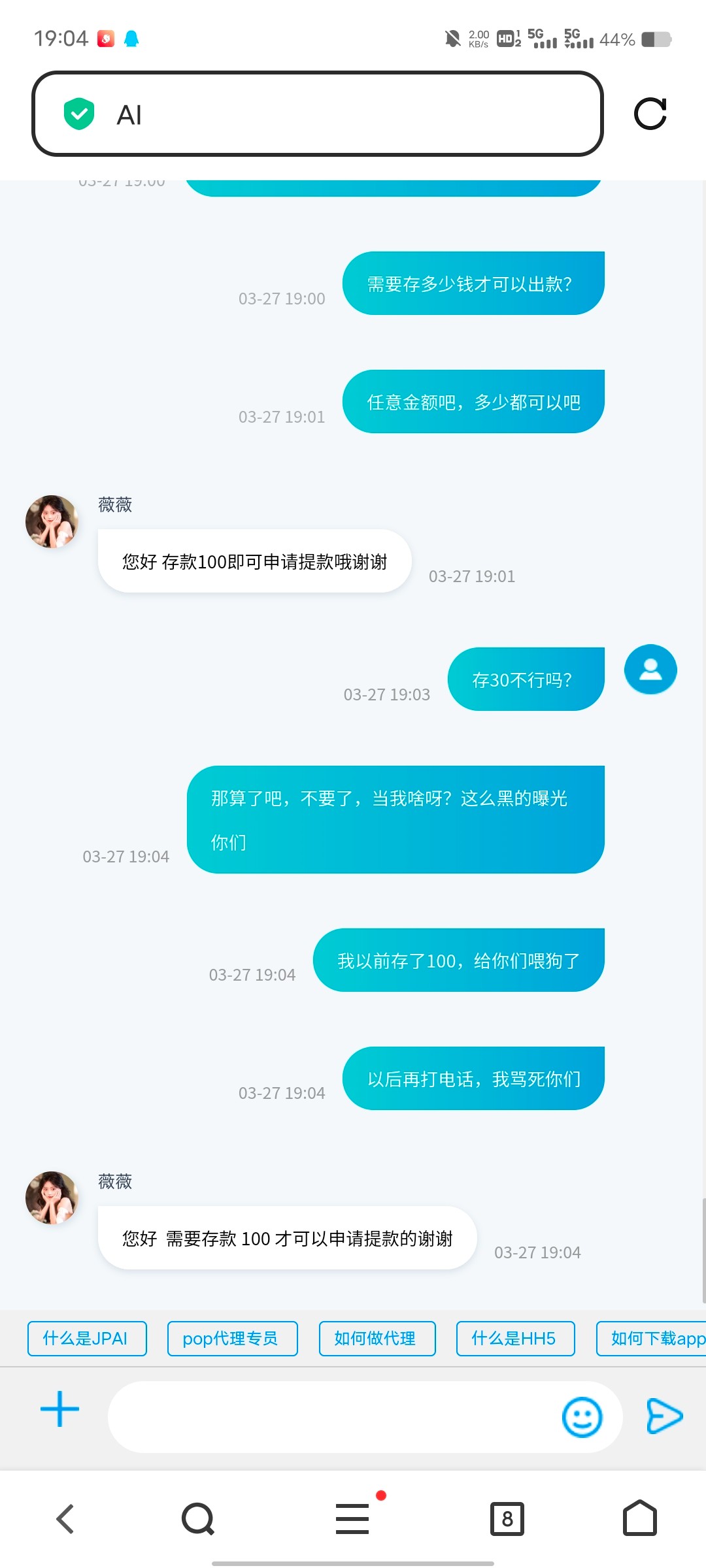The height and width of the screenshot is (1568, 706).
Task: Choose the 如何做代理 quick question
Action: [x=377, y=1339]
